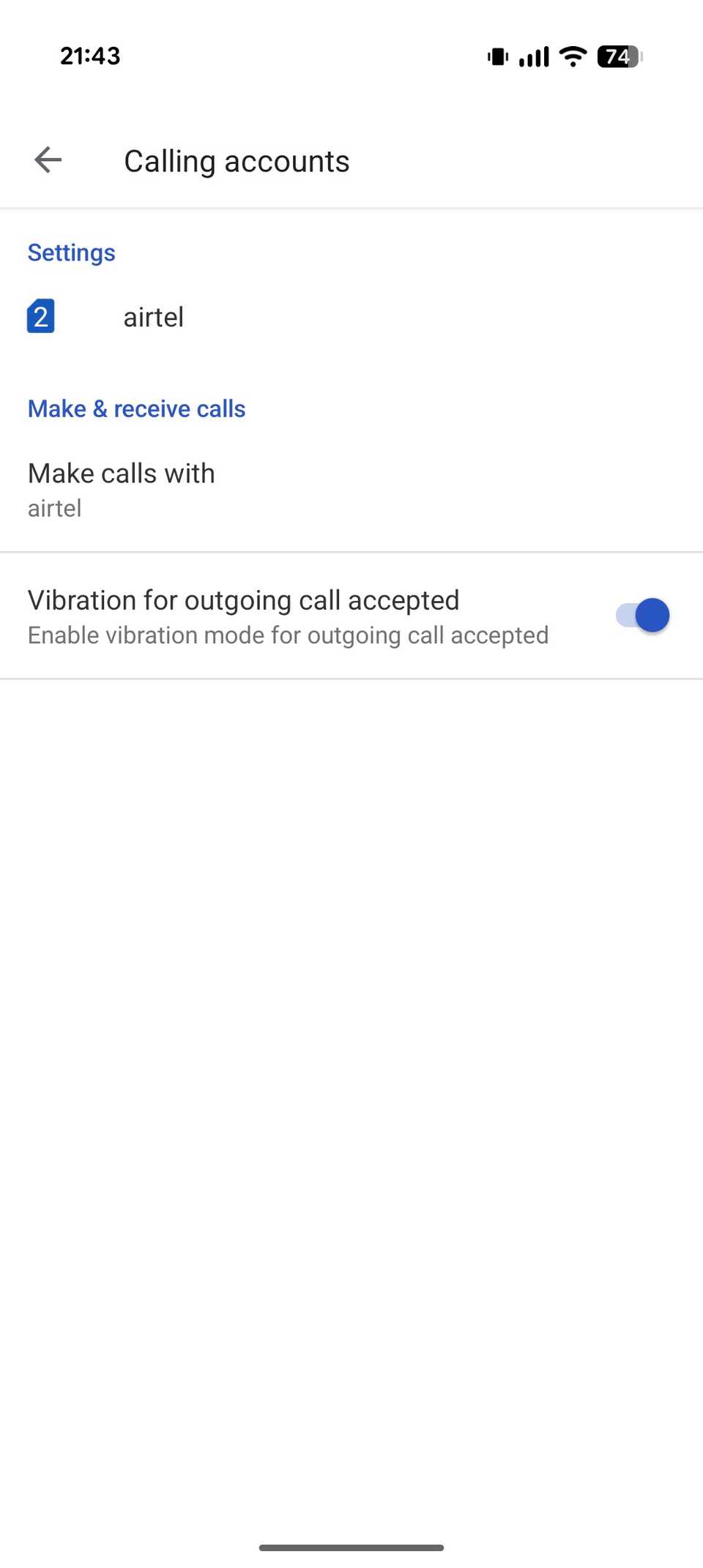Image resolution: width=703 pixels, height=1568 pixels.
Task: Open calling account chooser under Make calls with
Action: pos(293,488)
